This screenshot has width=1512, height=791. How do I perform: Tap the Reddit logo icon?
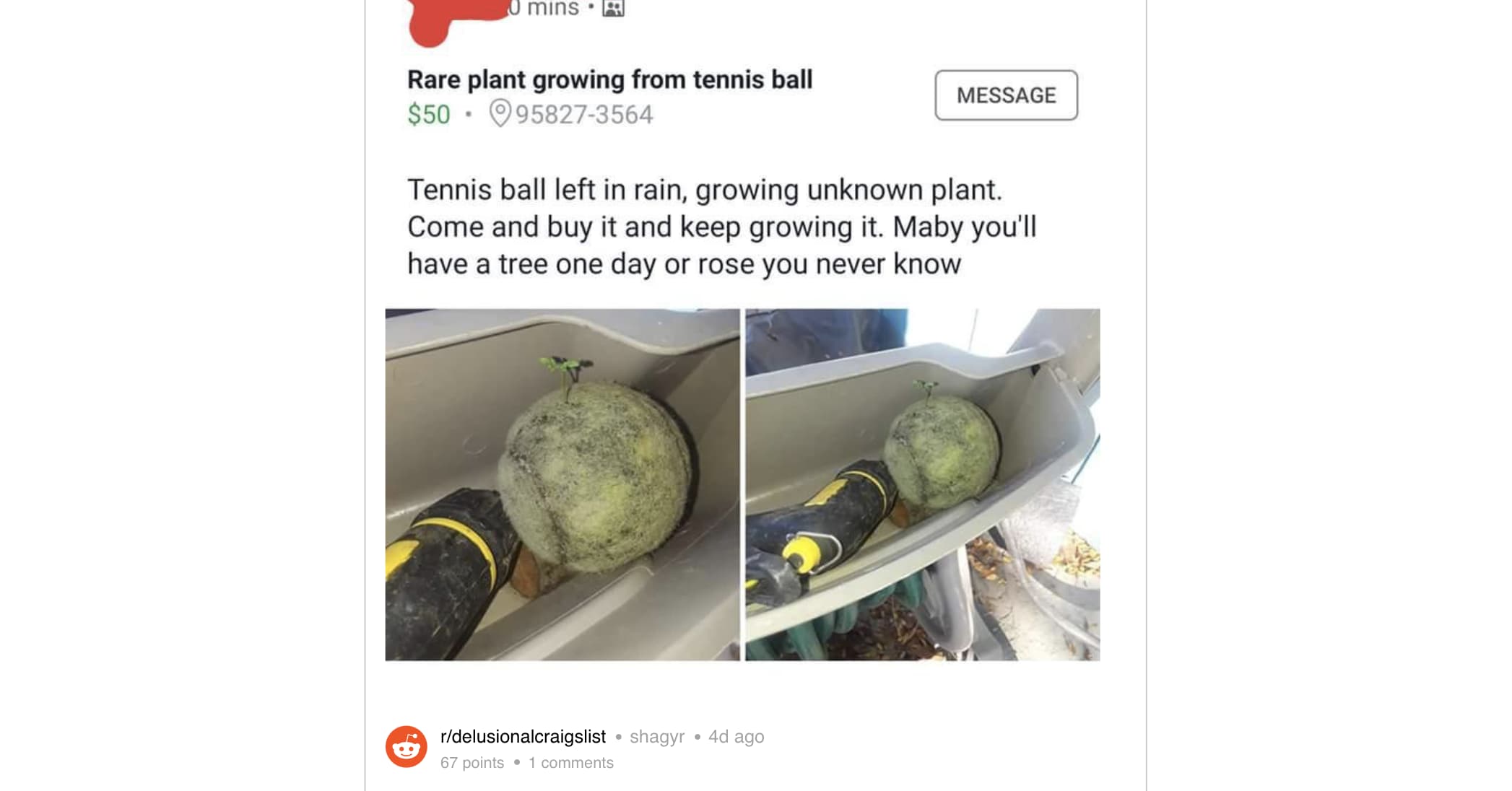point(407,747)
